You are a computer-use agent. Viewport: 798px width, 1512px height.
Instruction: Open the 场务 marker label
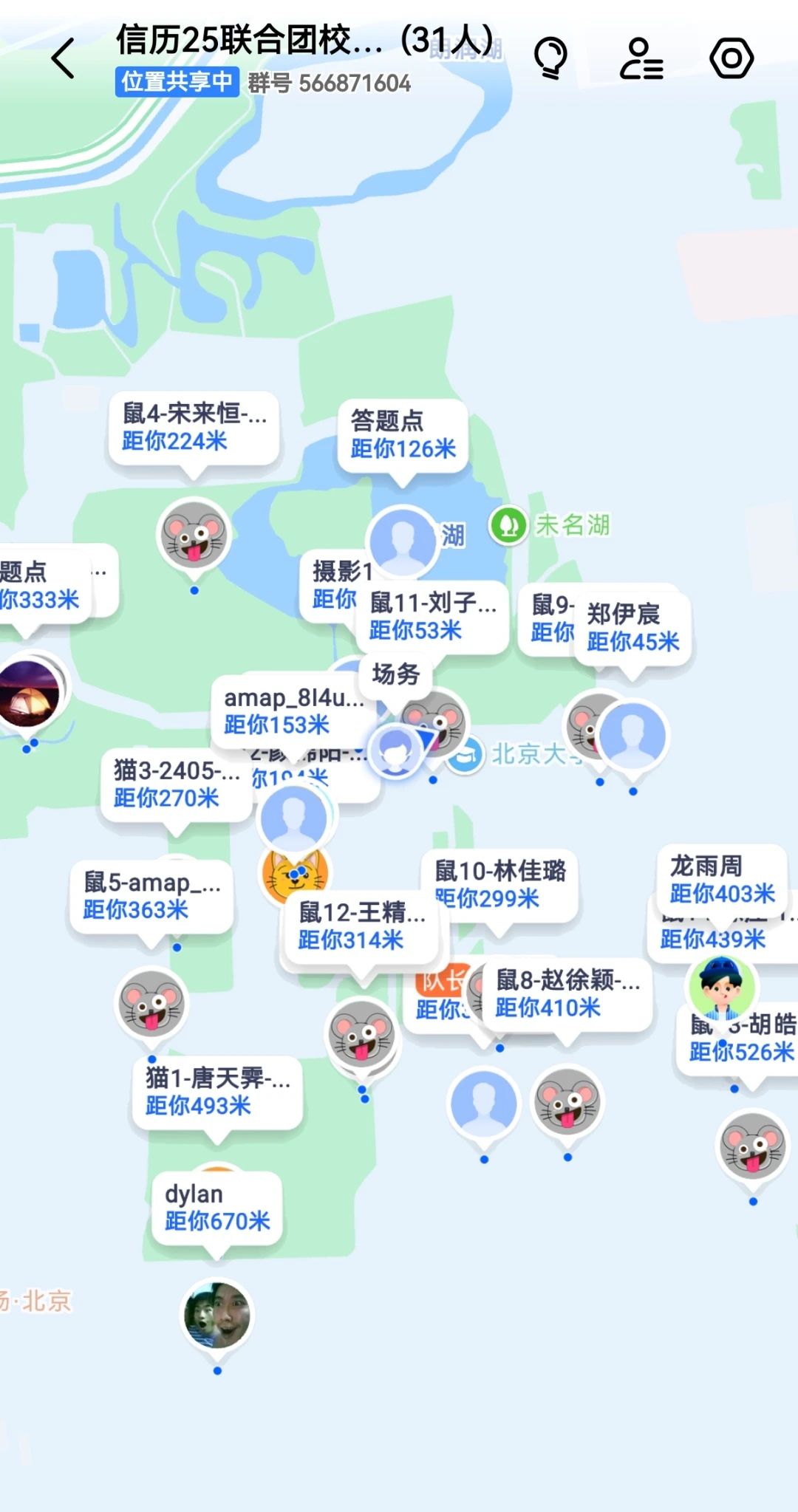[396, 674]
